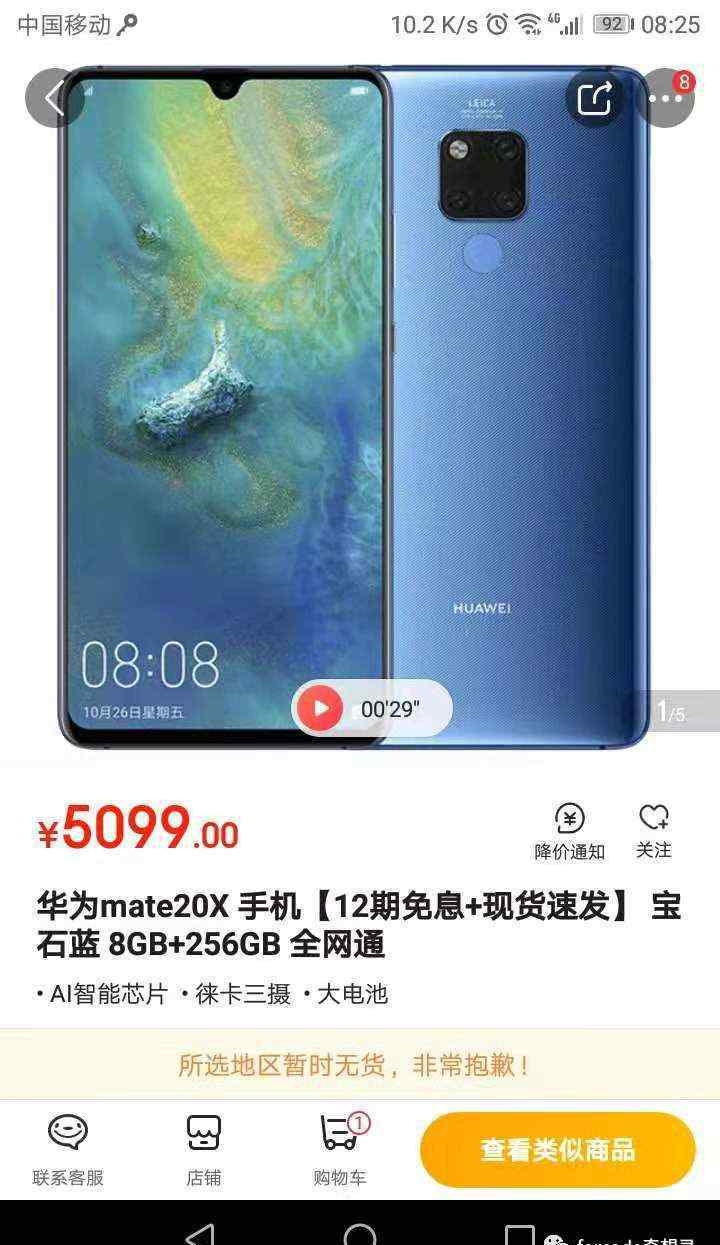Screen dimensions: 720x1245
Task: Contact customer service via 联系客服
Action: click(x=68, y=1150)
